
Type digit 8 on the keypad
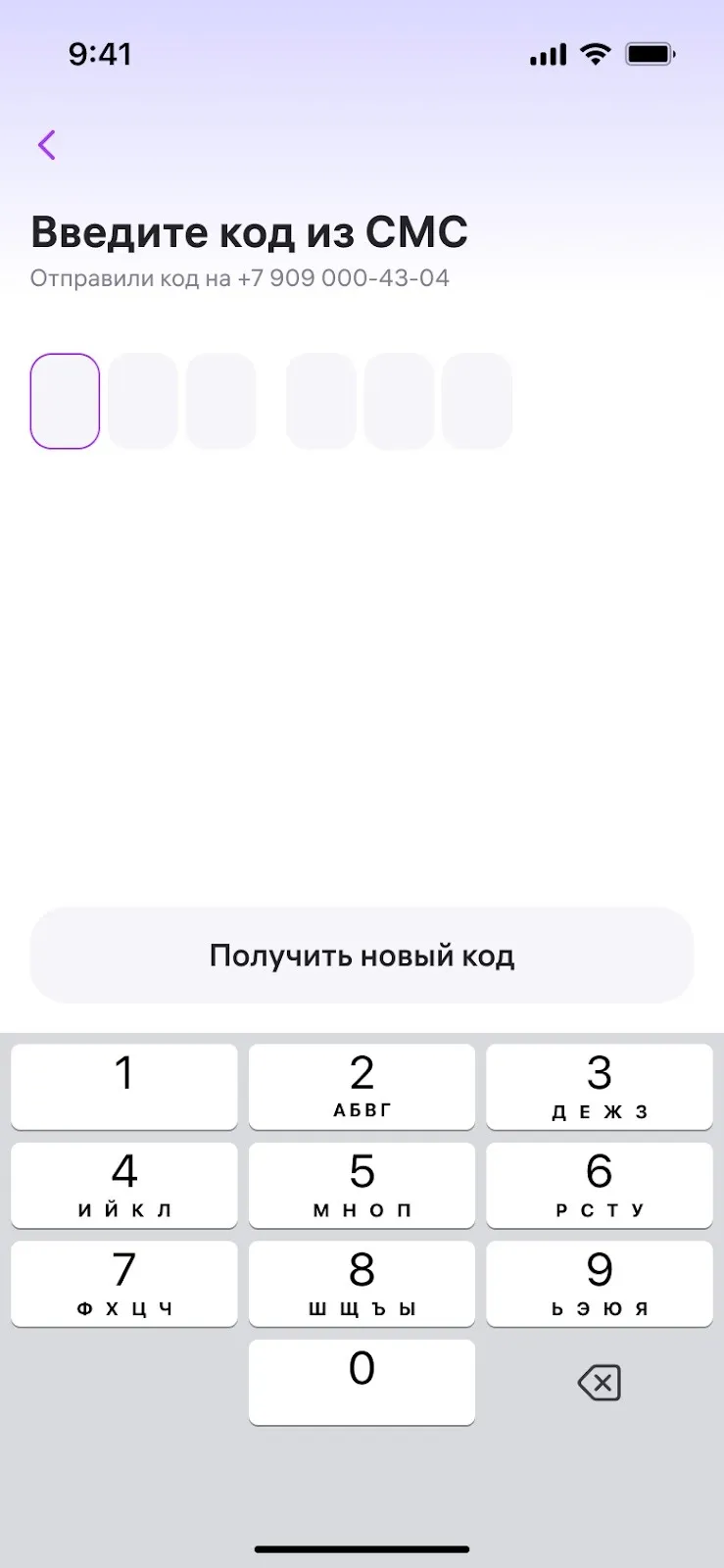[x=362, y=1284]
